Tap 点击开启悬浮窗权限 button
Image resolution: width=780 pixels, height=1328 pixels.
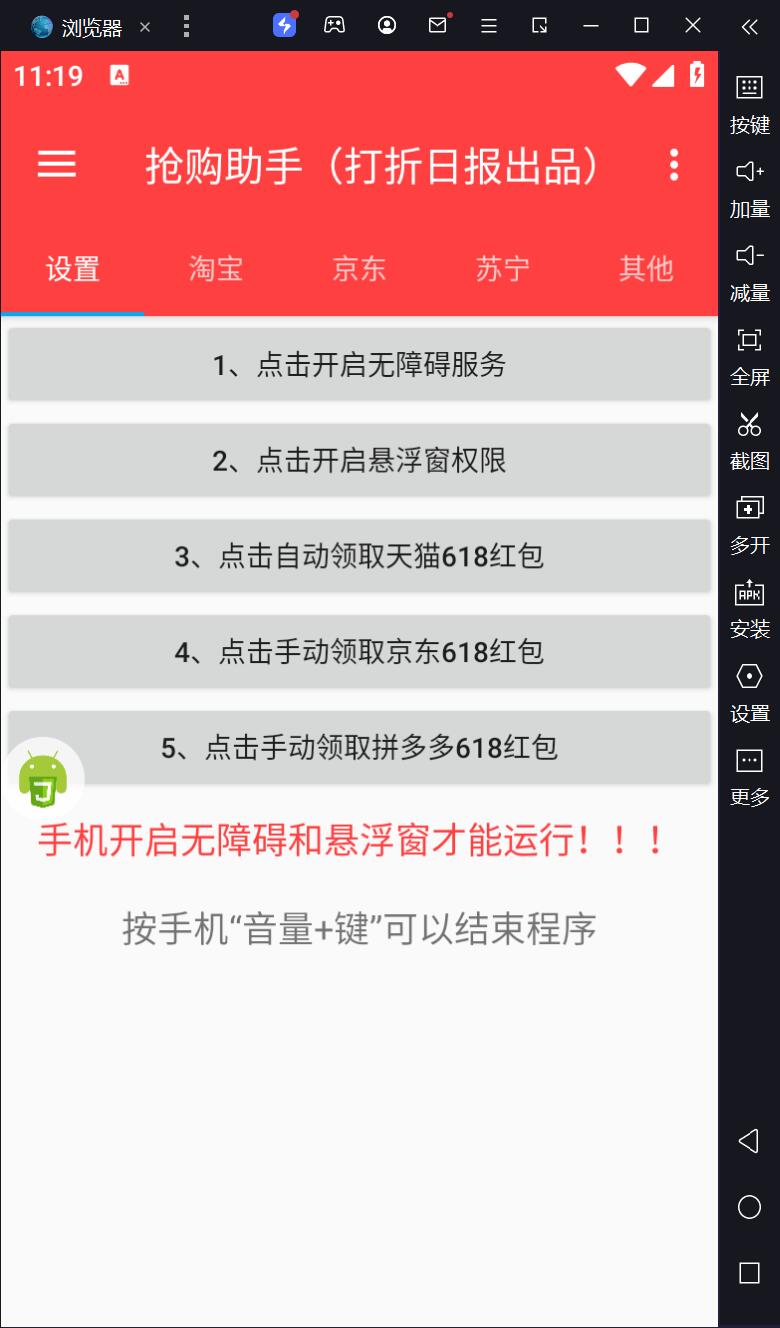pyautogui.click(x=359, y=460)
